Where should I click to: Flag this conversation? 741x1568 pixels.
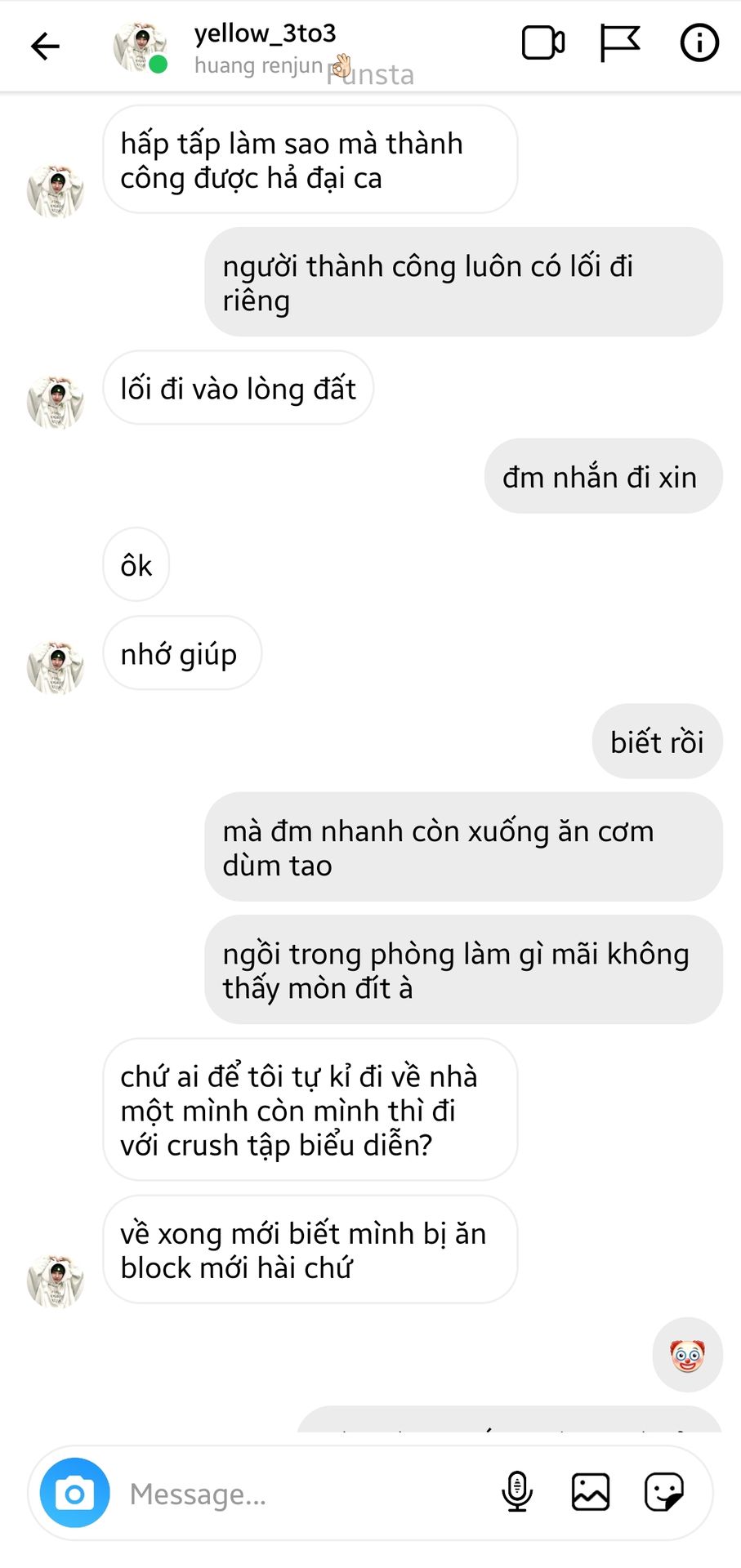click(619, 43)
